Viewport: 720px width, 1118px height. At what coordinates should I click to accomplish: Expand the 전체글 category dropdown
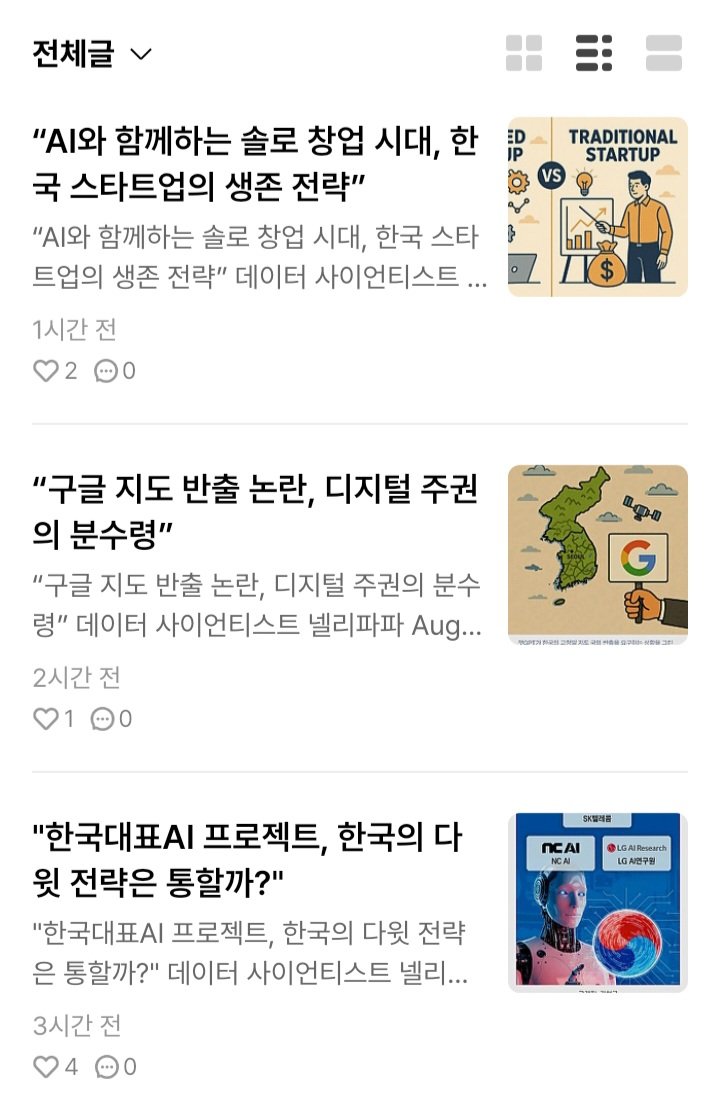click(92, 54)
